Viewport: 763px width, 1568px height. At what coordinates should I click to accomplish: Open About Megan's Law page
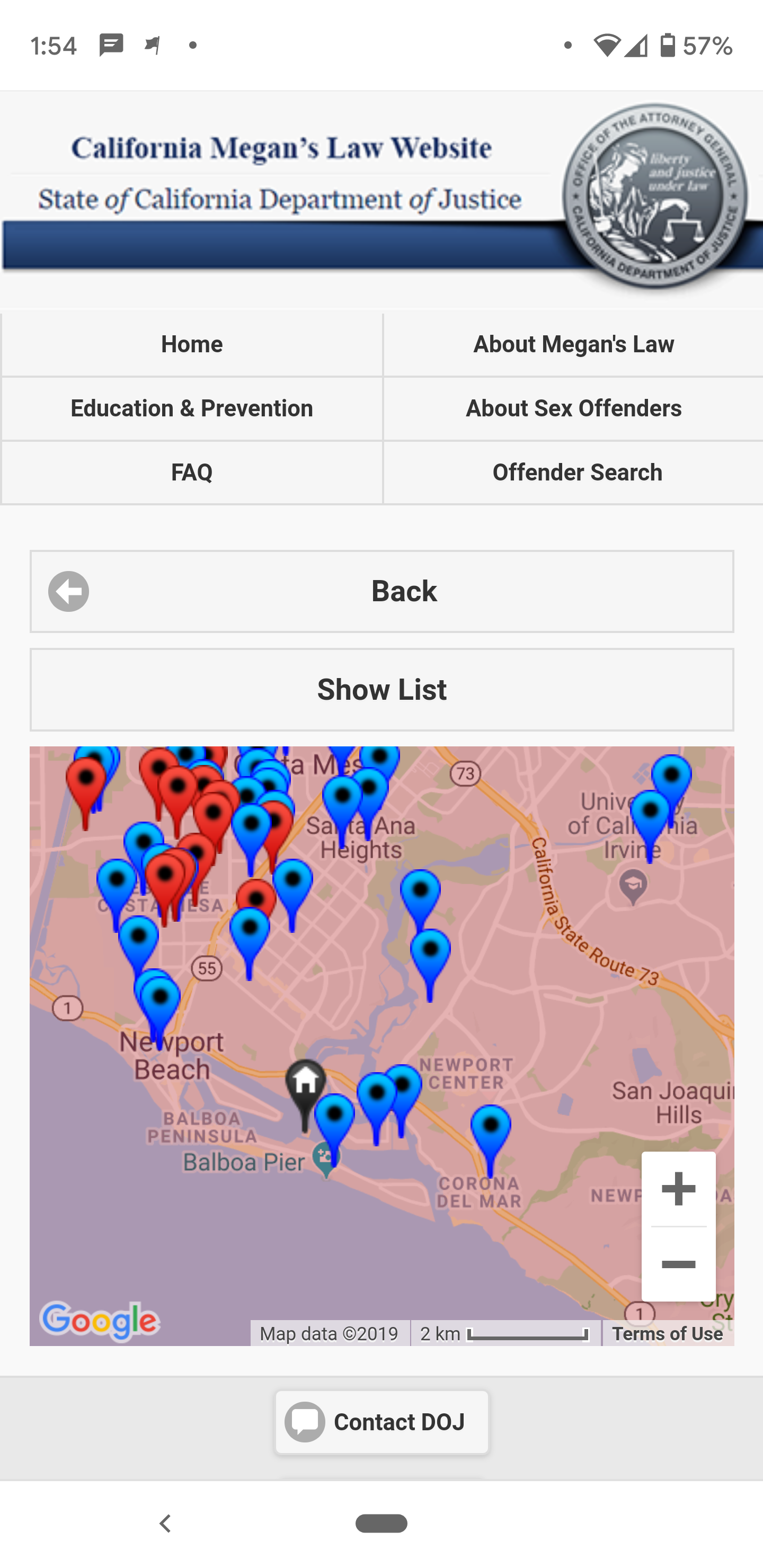point(573,344)
